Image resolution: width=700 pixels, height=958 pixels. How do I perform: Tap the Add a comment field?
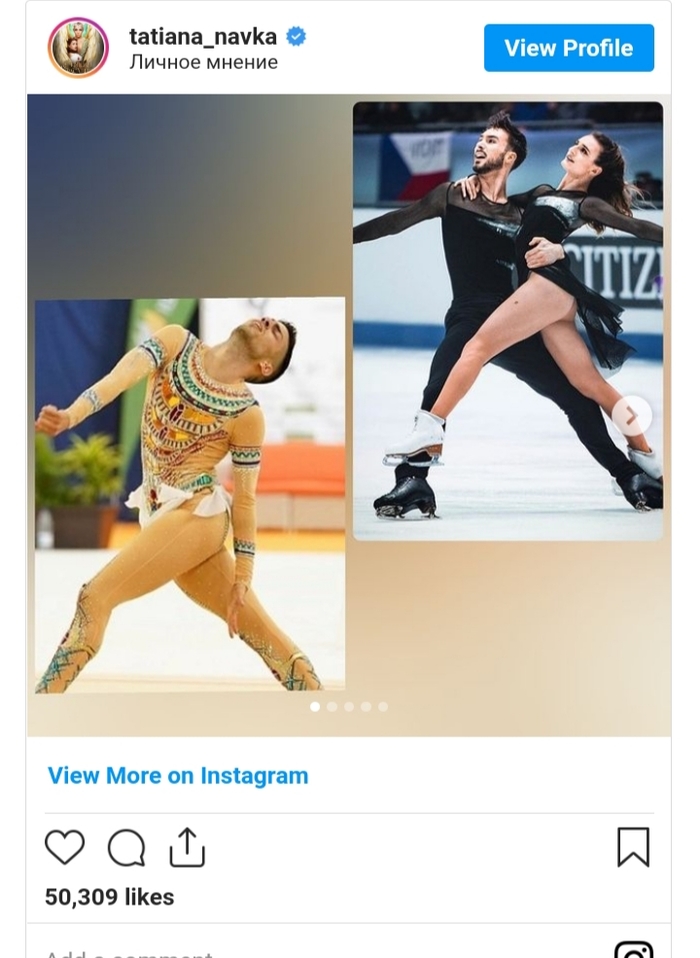tap(130, 953)
